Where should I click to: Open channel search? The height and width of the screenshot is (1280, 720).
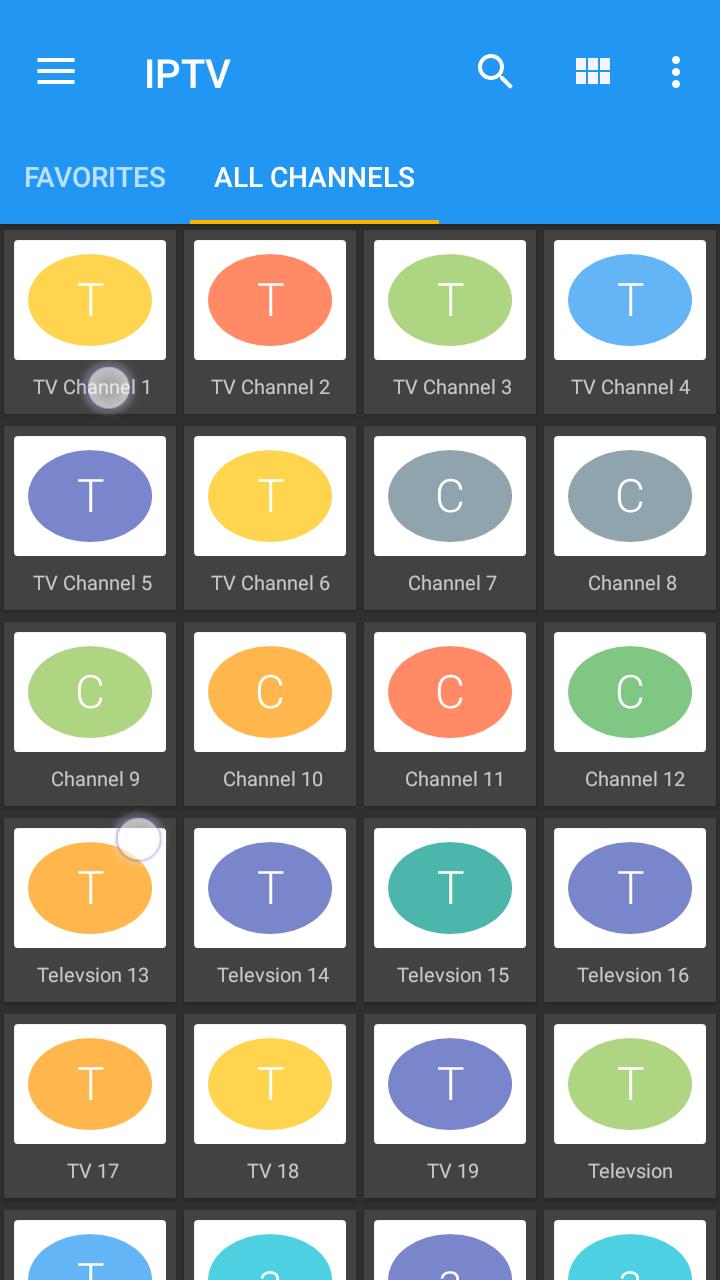495,72
